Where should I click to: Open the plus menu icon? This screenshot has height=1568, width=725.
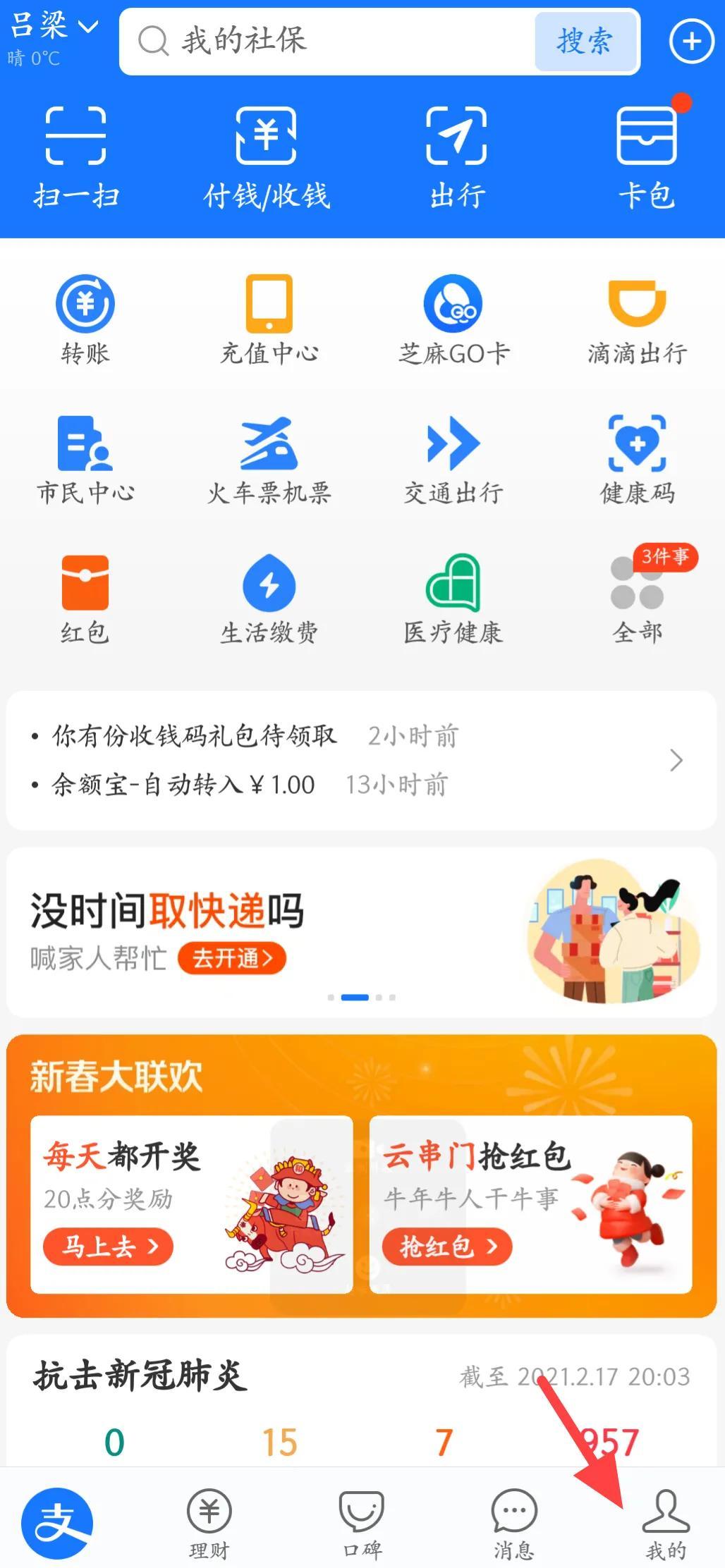click(x=691, y=42)
